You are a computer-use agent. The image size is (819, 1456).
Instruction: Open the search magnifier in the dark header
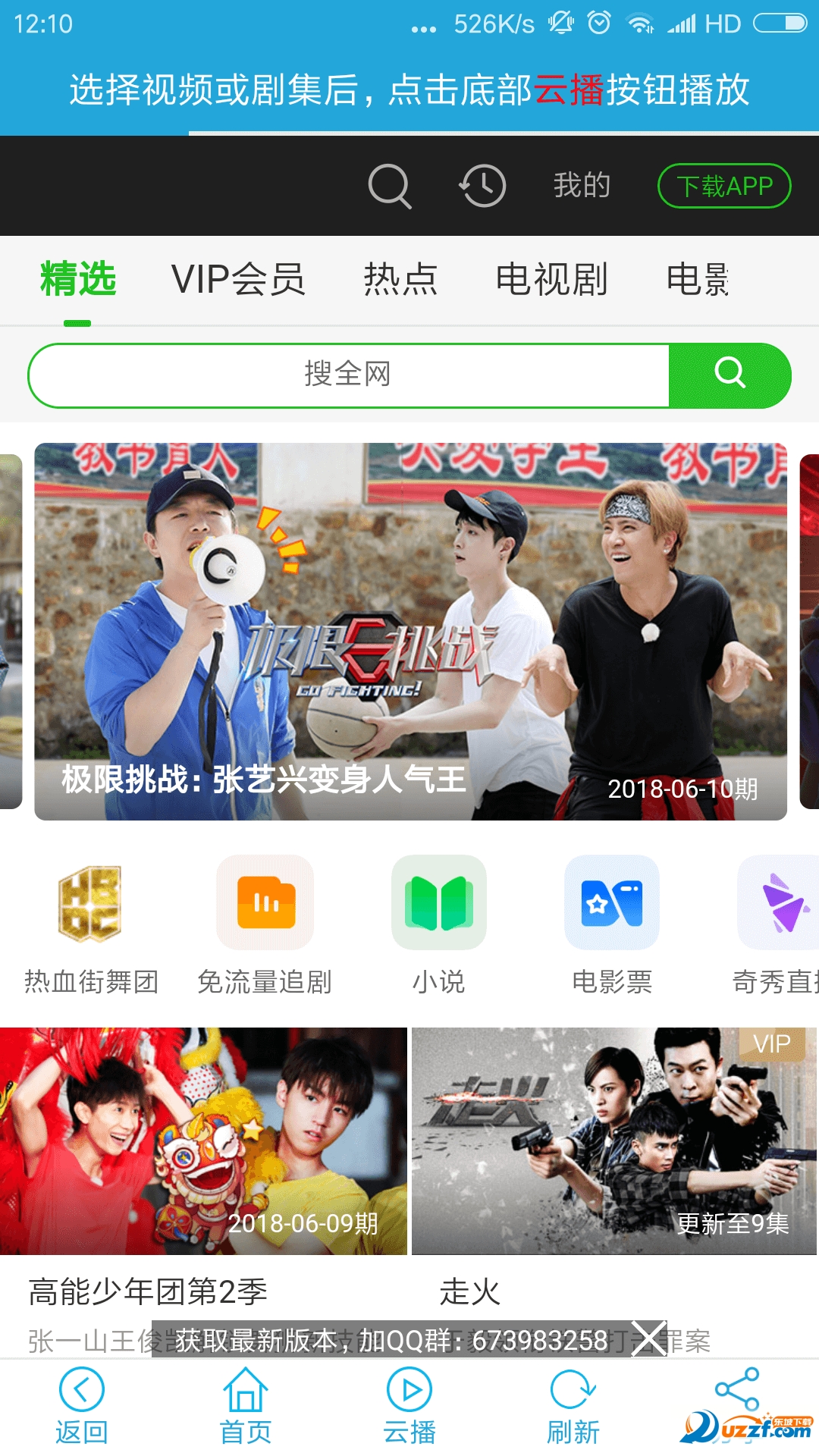[390, 186]
